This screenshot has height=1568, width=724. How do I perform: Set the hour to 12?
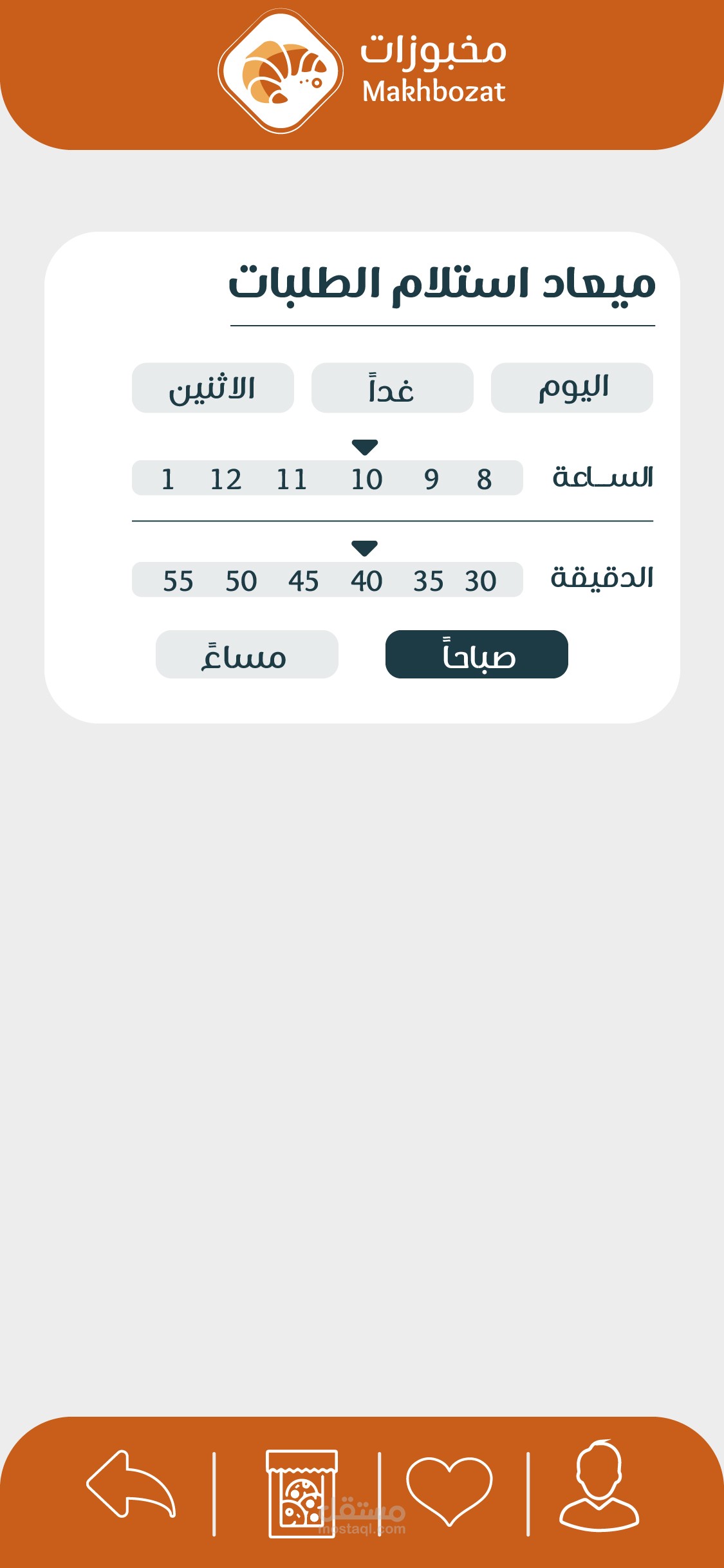tap(226, 479)
